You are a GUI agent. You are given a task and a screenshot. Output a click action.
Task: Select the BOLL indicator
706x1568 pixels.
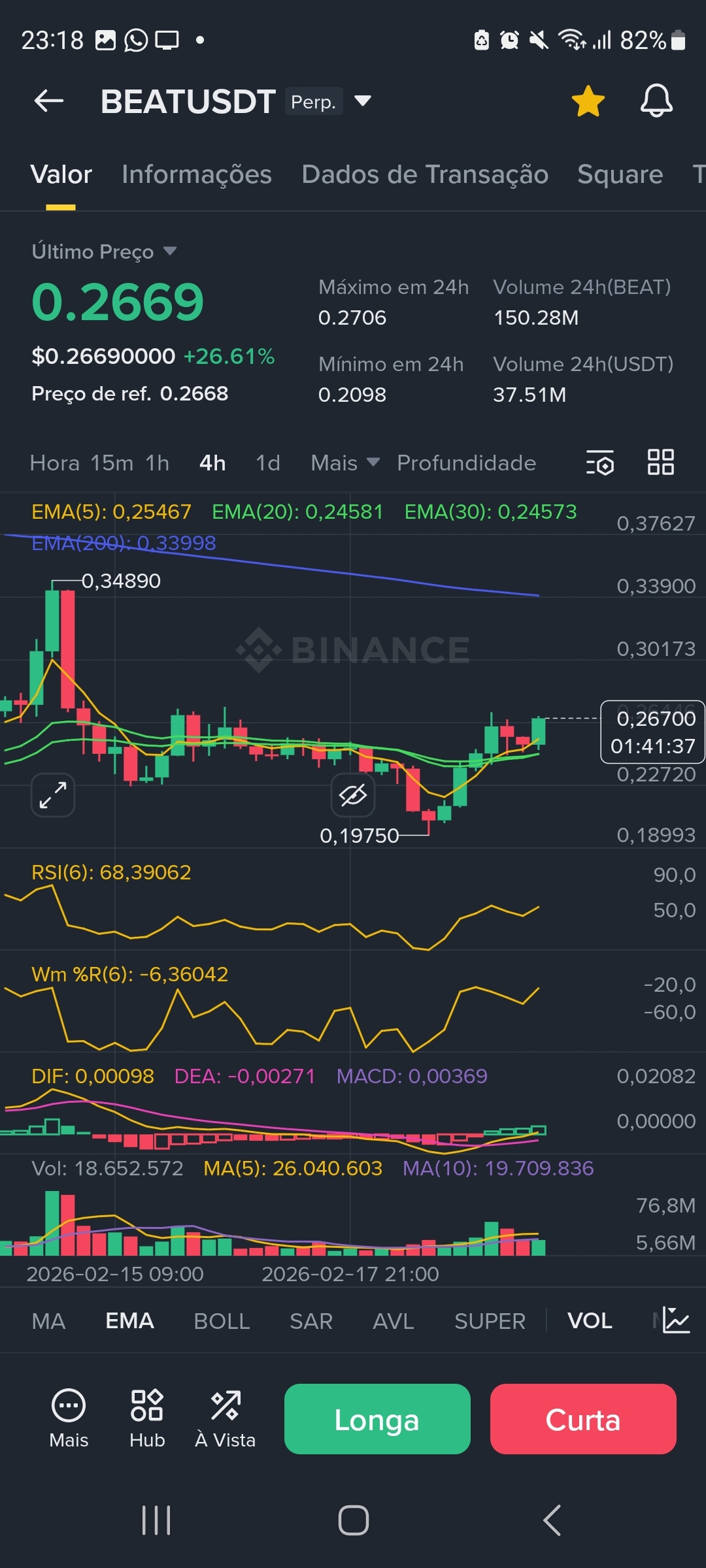pyautogui.click(x=222, y=1321)
